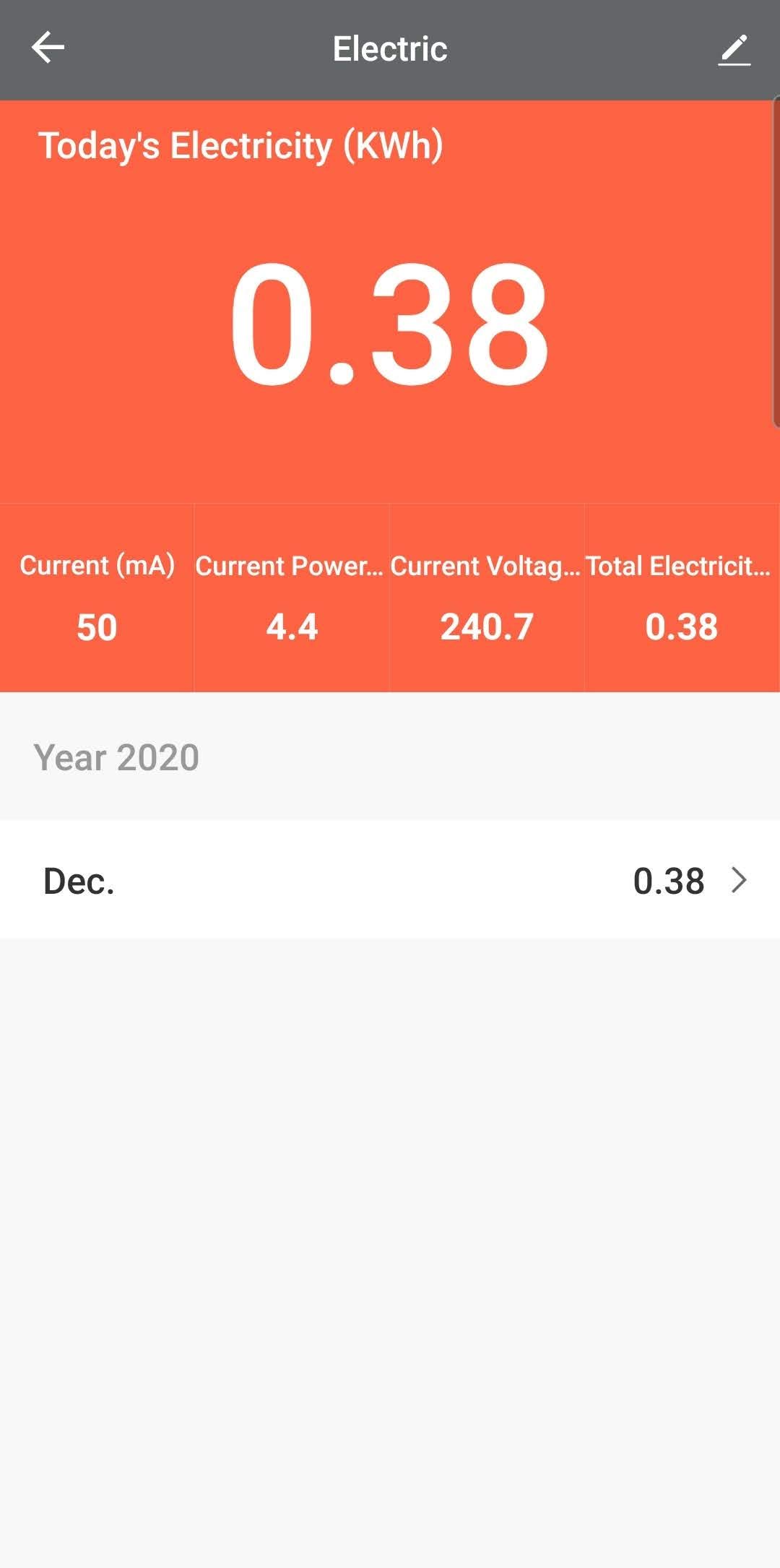Tap the edit pencil icon
The height and width of the screenshot is (1568, 780).
(734, 50)
